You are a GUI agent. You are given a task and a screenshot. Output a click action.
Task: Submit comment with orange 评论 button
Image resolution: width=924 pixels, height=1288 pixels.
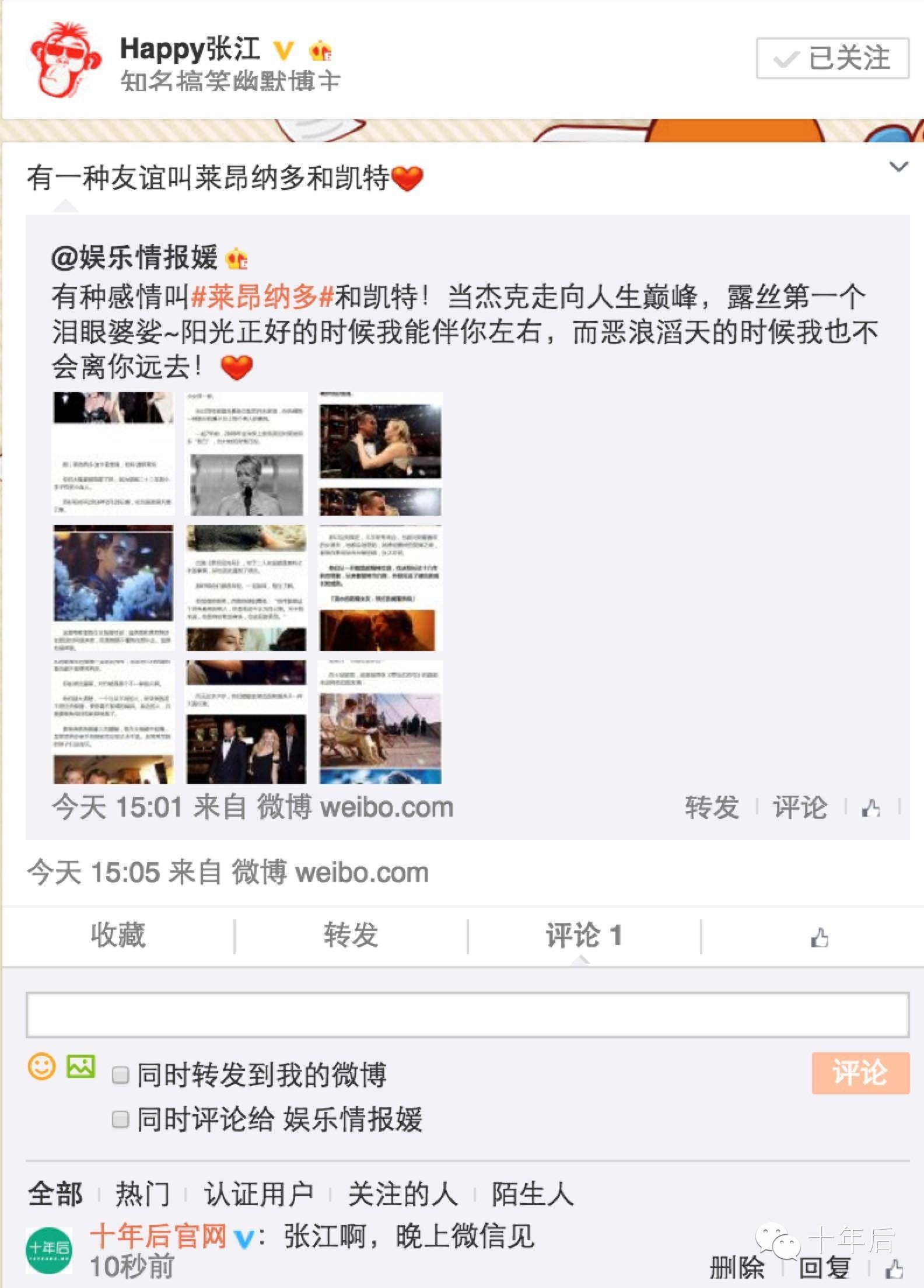[860, 1072]
